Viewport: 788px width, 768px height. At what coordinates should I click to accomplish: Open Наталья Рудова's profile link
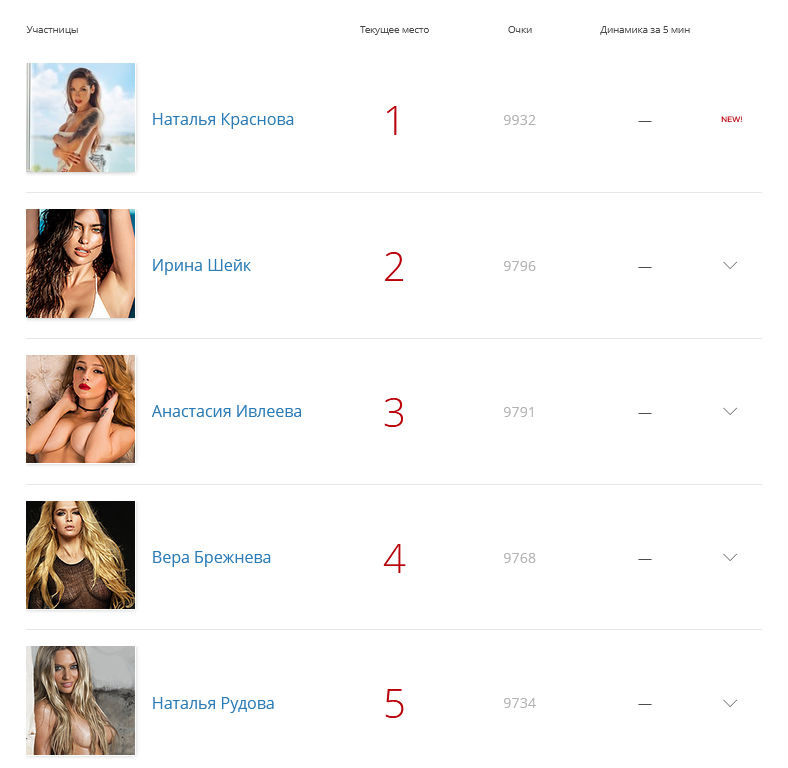(212, 703)
